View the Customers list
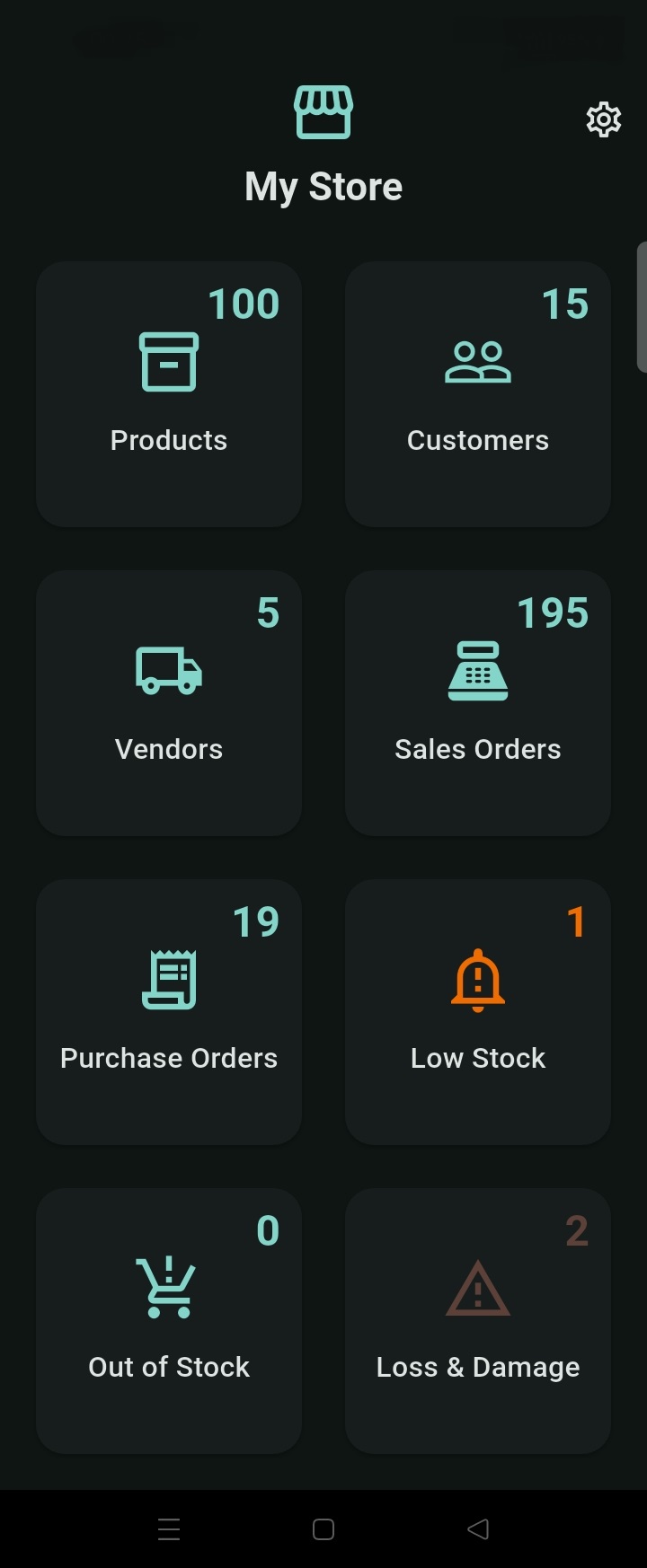 click(x=478, y=394)
